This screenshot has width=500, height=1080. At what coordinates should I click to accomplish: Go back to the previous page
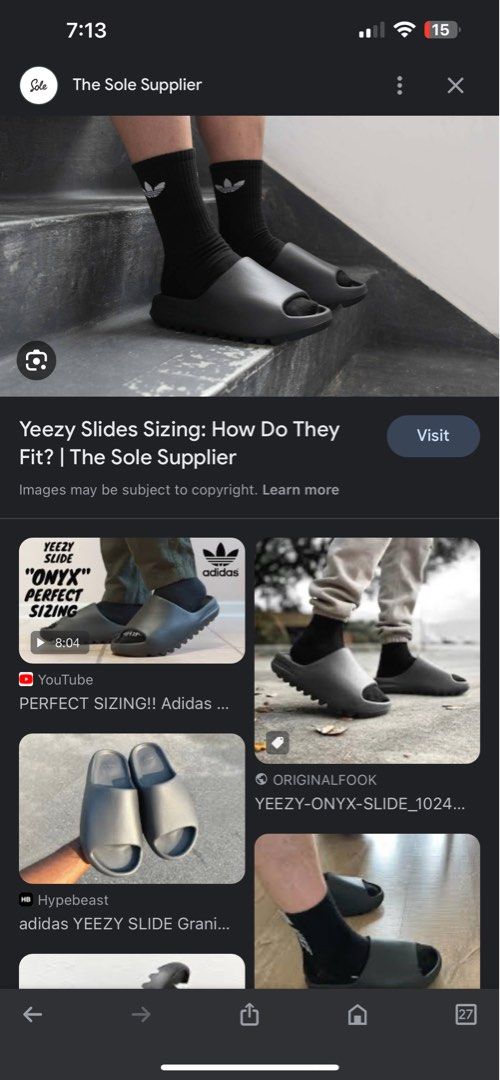(x=32, y=1014)
